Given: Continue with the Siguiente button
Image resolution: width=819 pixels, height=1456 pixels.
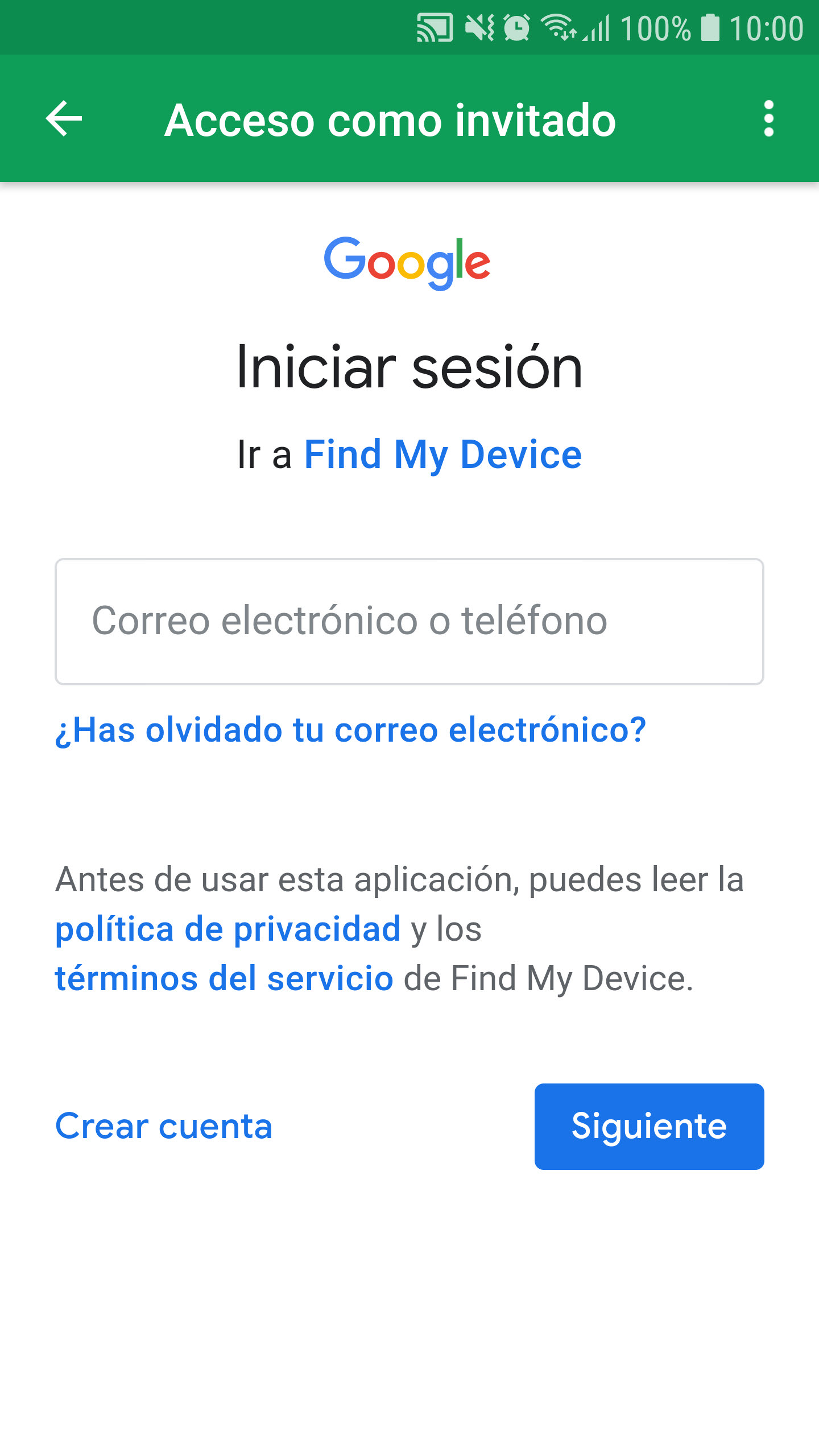Looking at the screenshot, I should pos(649,1126).
